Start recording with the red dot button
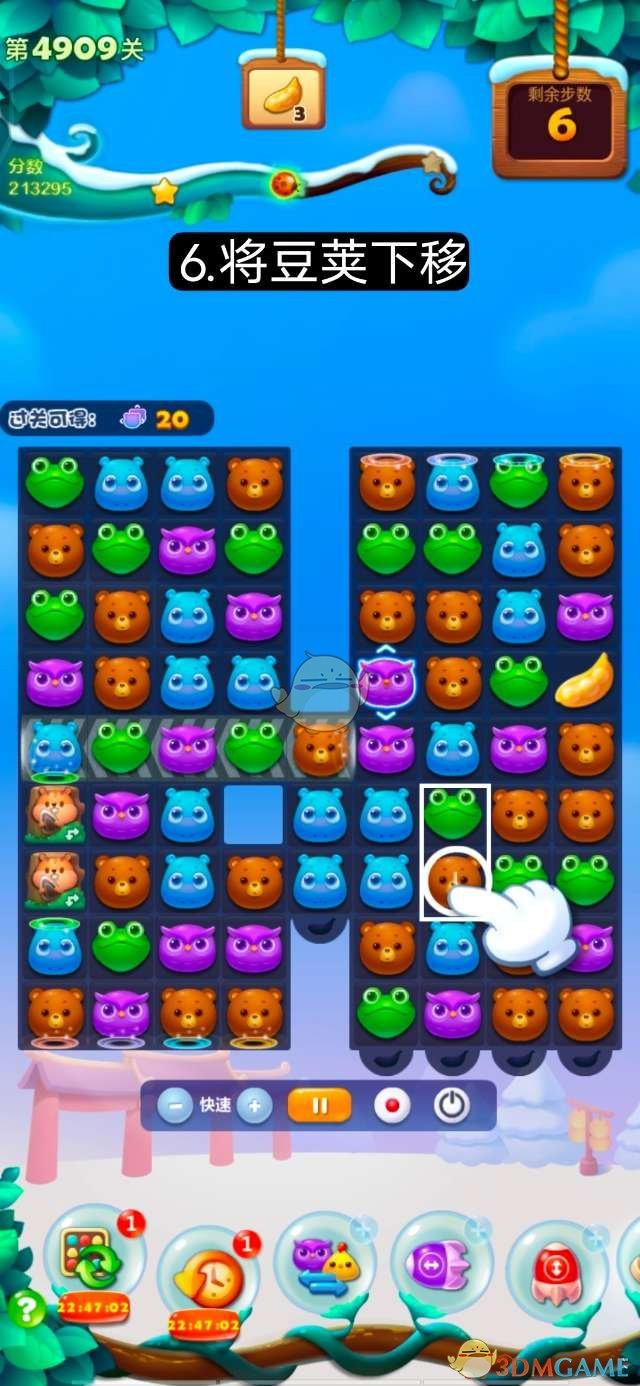This screenshot has width=640, height=1386. [392, 1106]
